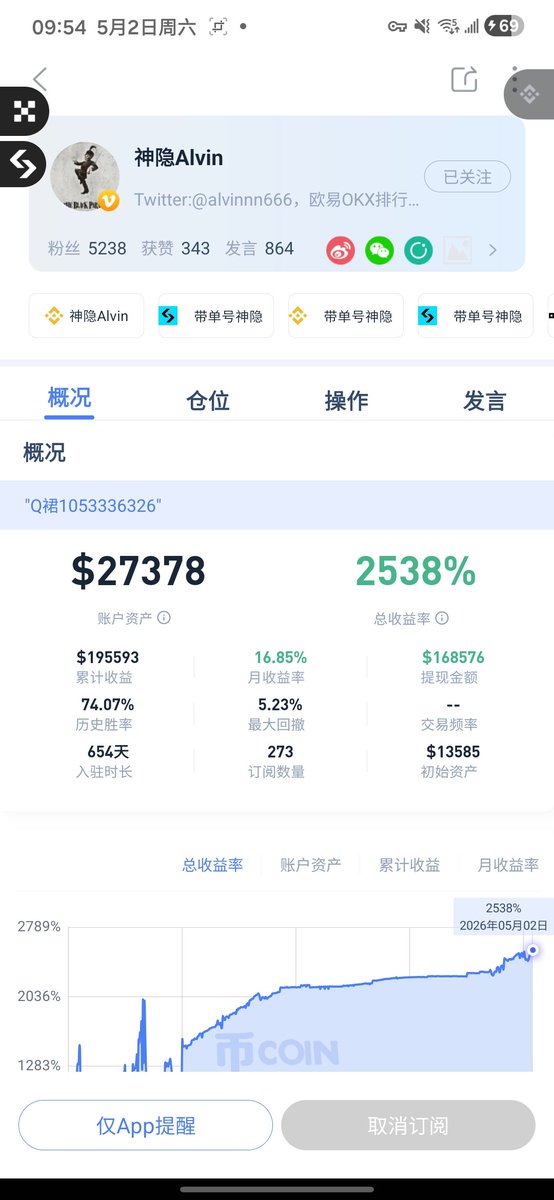Select the 神隐Alvin Binance account chip
This screenshot has height=1200, width=554.
86,316
